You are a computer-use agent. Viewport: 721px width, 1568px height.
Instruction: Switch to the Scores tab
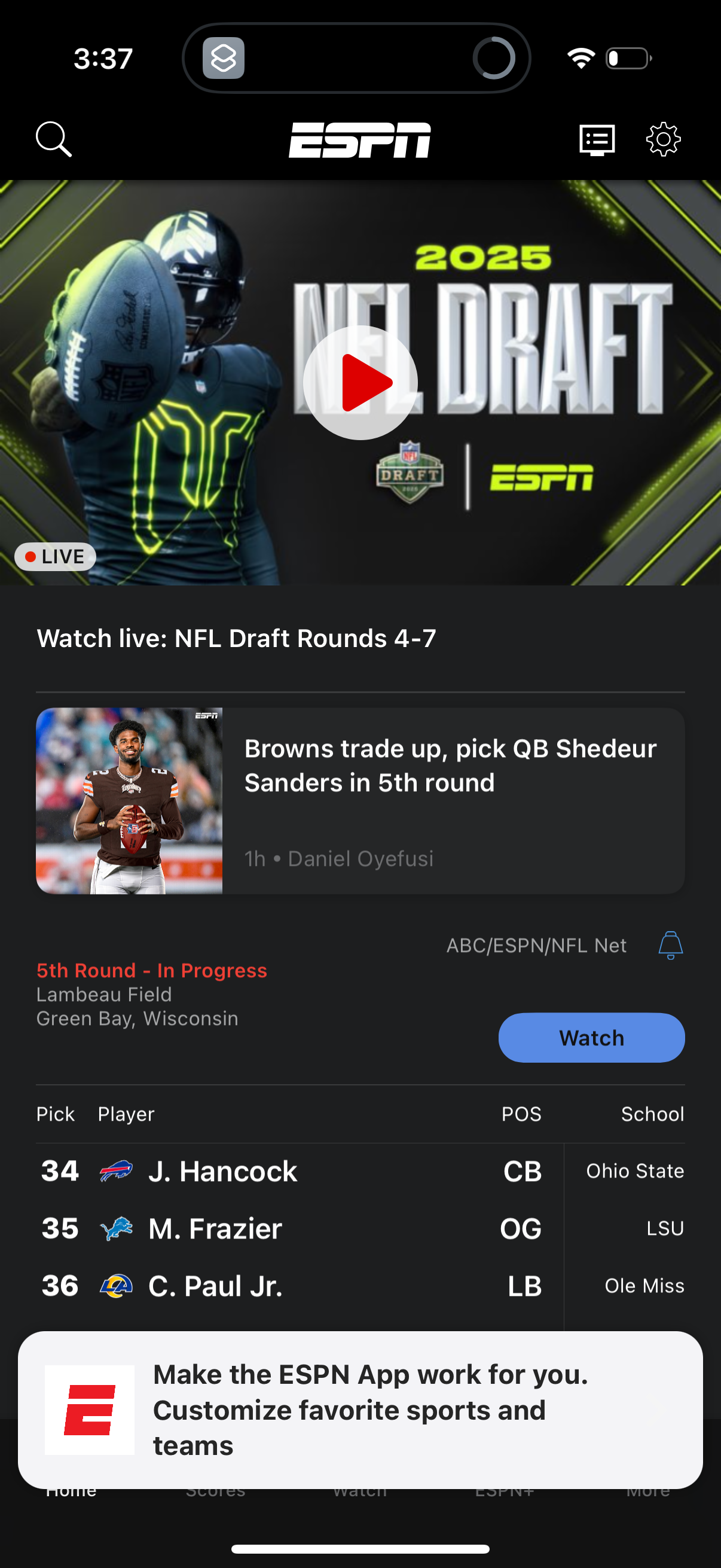[216, 1491]
